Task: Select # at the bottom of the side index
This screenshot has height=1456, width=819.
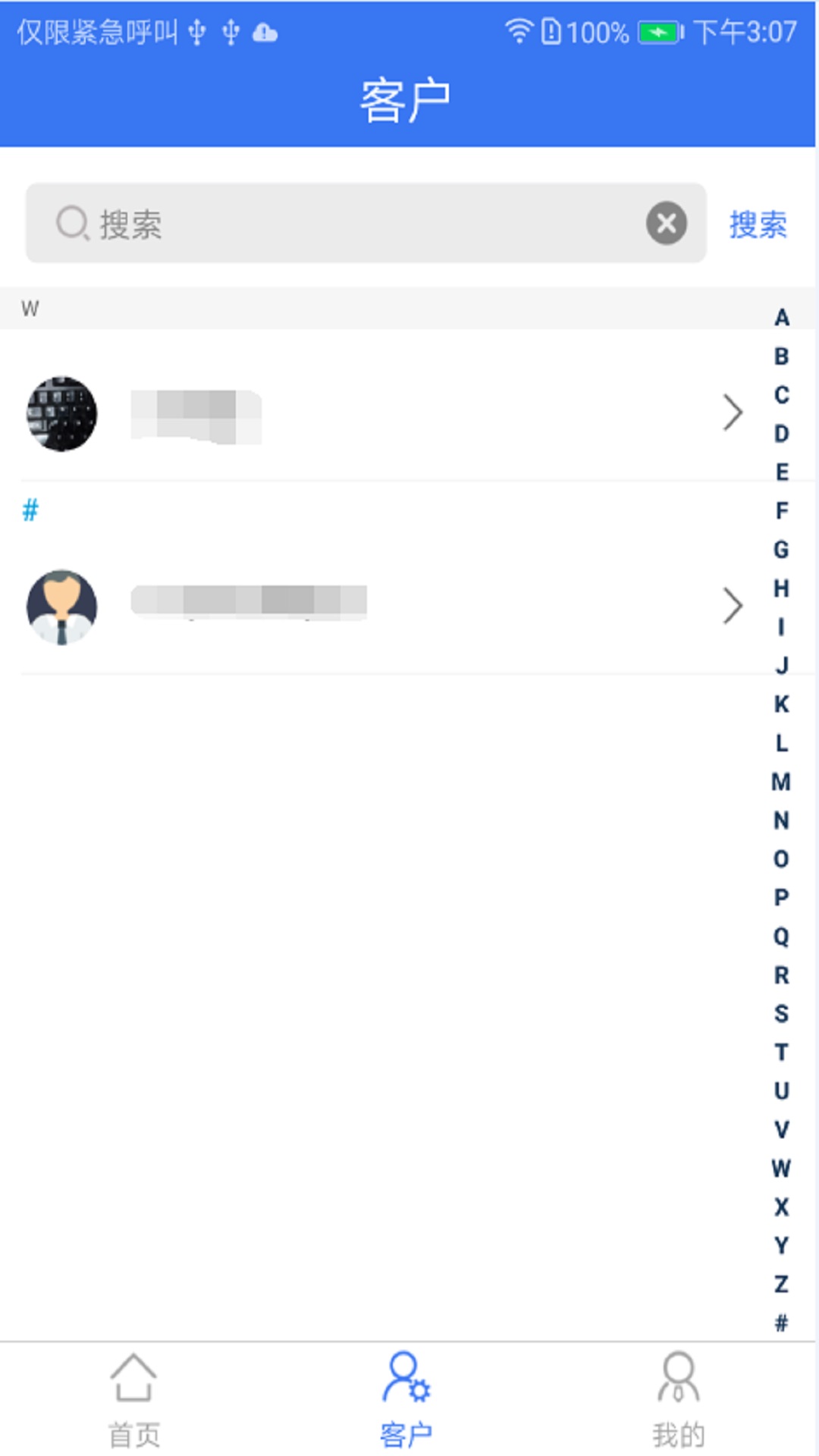Action: click(781, 1323)
